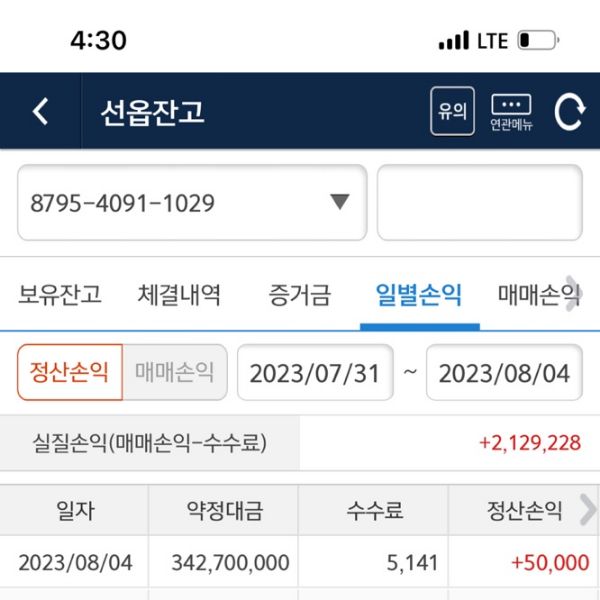Select the 매매손익 segment button
This screenshot has width=600, height=600.
(x=175, y=373)
